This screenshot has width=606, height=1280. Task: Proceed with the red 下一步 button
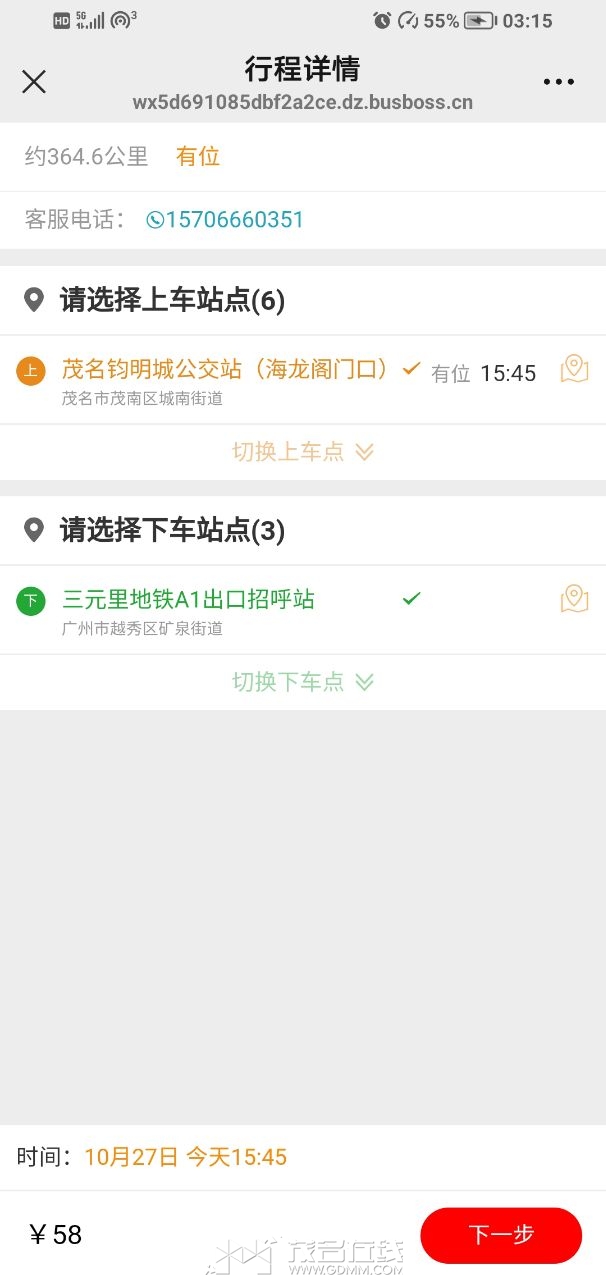tap(501, 1235)
